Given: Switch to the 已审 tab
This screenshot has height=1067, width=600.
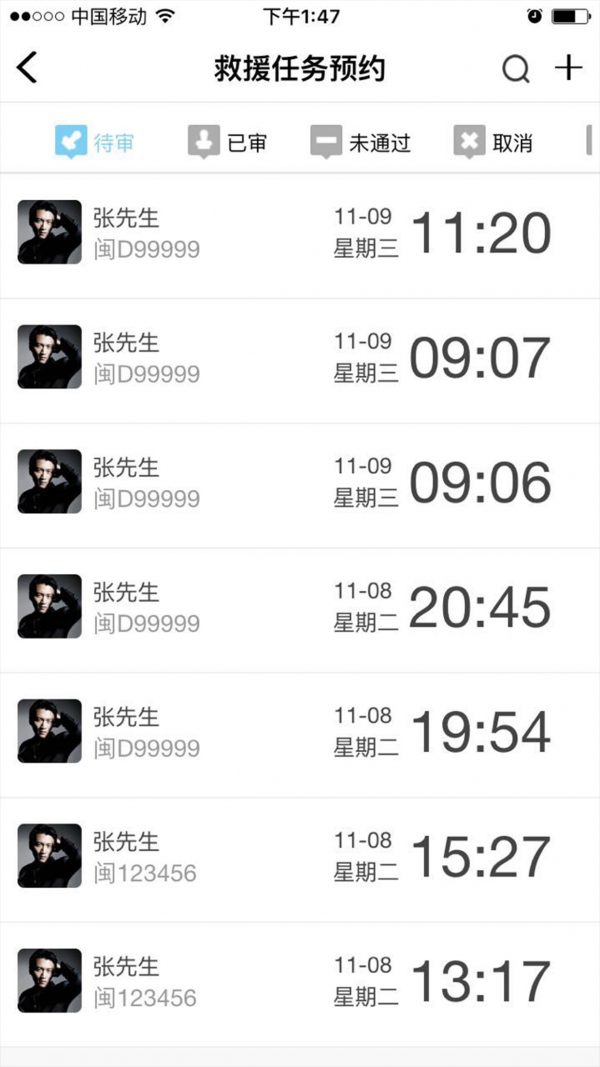Looking at the screenshot, I should click(228, 142).
